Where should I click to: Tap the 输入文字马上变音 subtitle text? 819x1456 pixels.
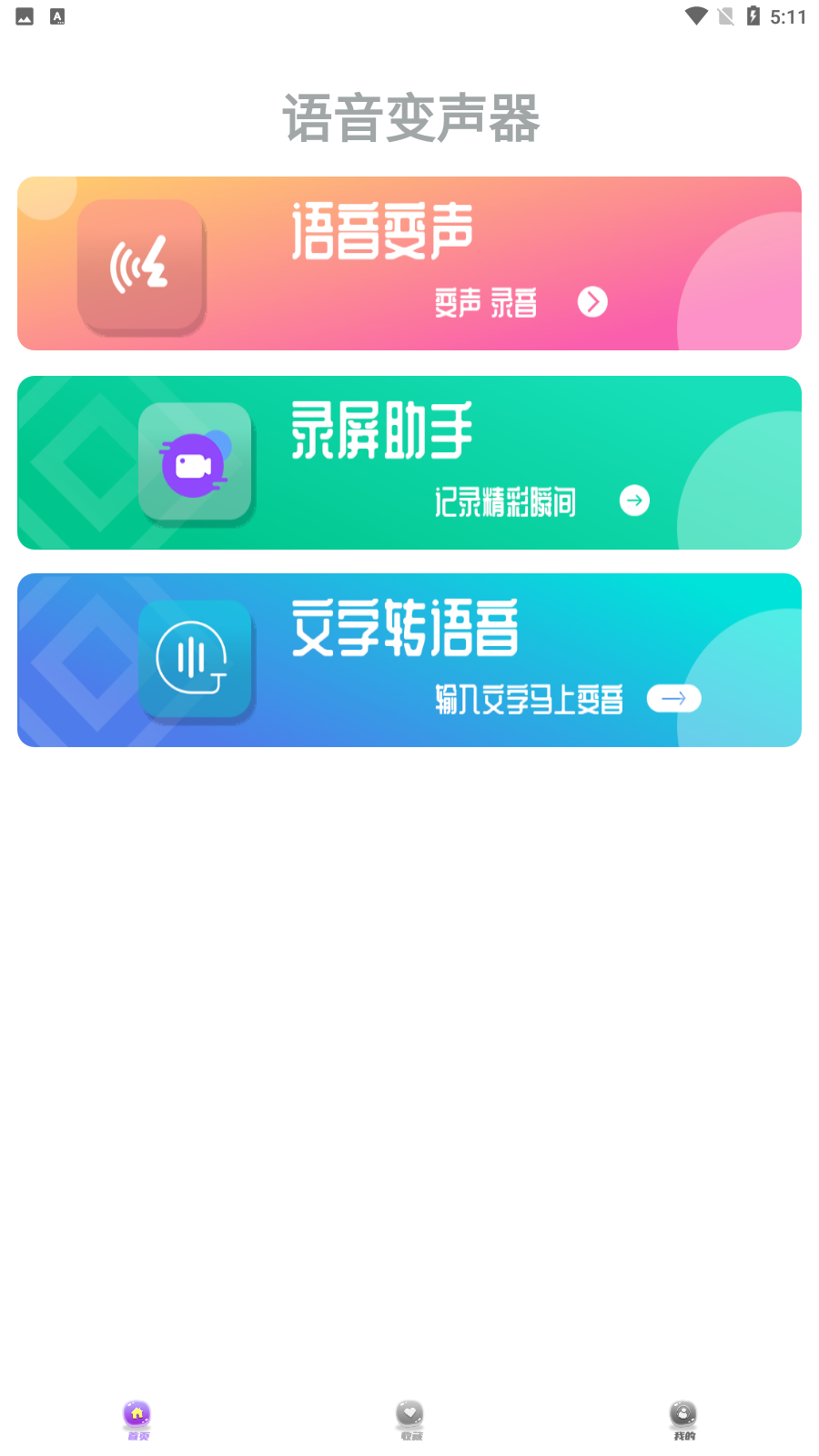(528, 700)
